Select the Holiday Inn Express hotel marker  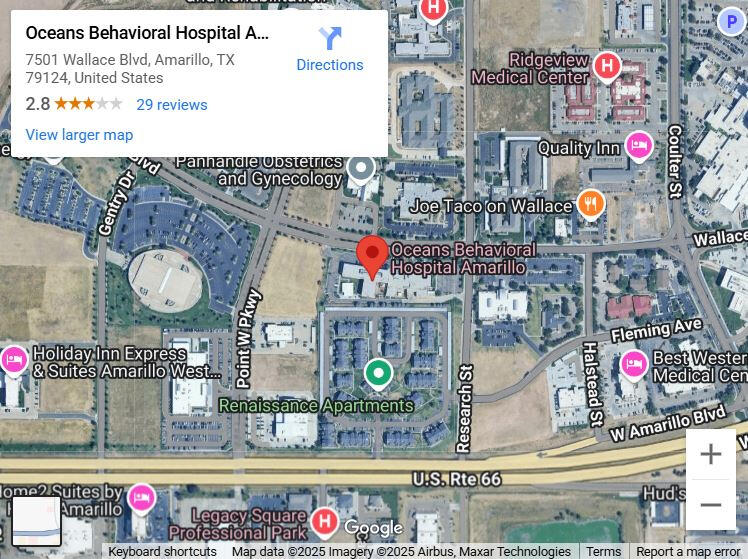[x=14, y=360]
